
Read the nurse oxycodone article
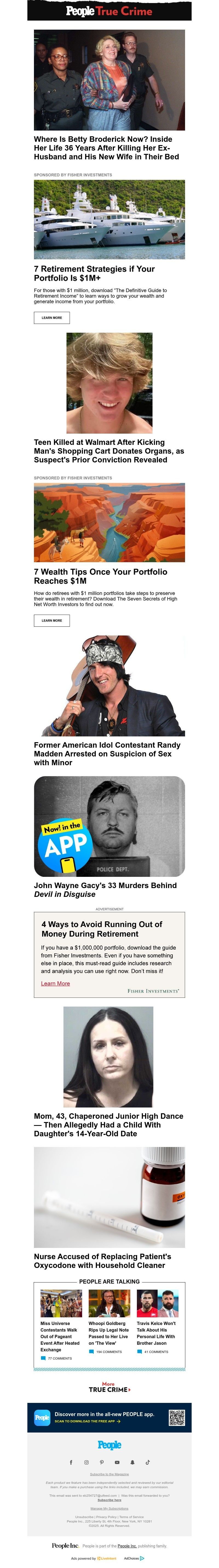(x=102, y=1261)
